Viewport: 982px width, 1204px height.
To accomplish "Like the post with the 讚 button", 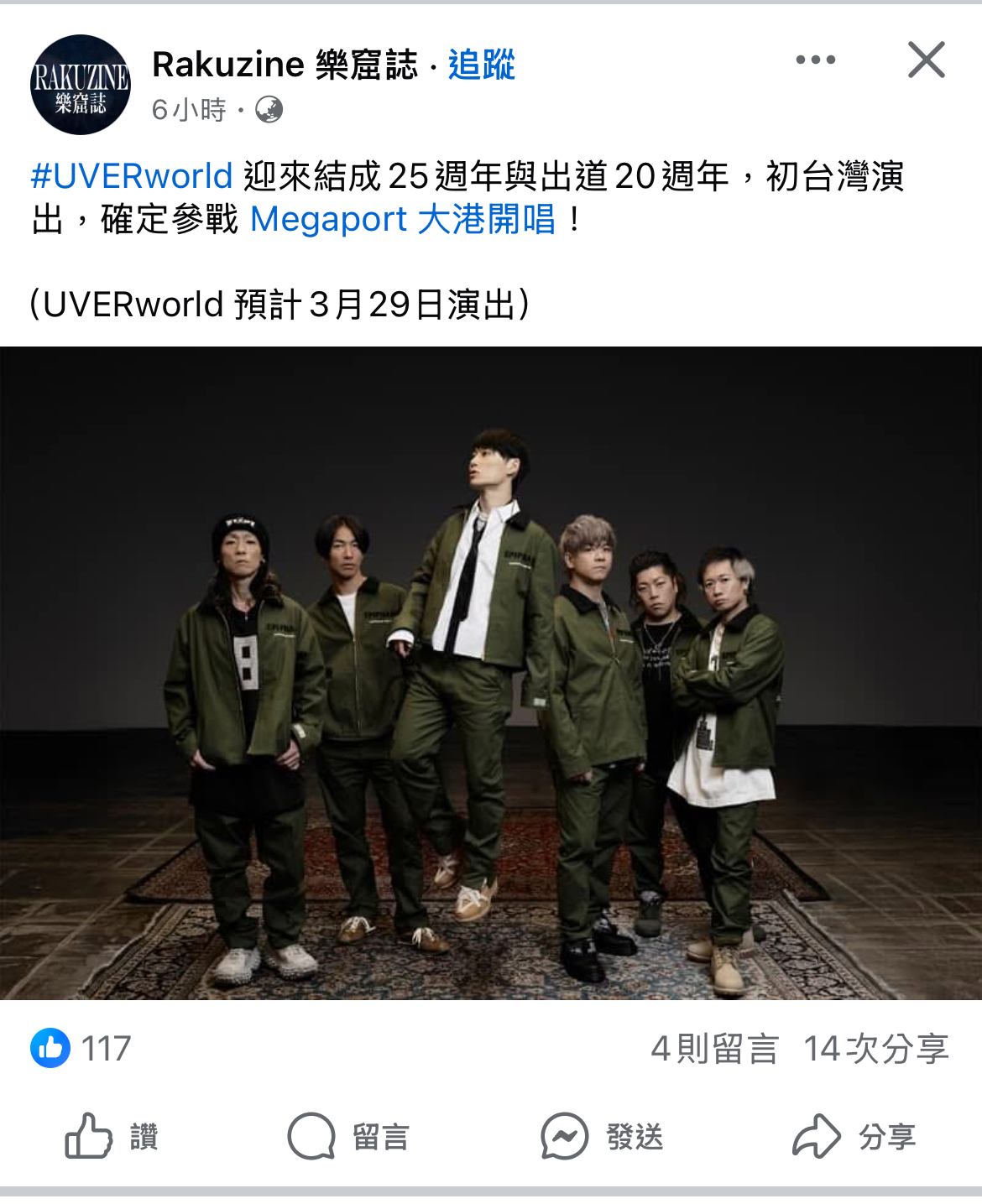I will (111, 1136).
